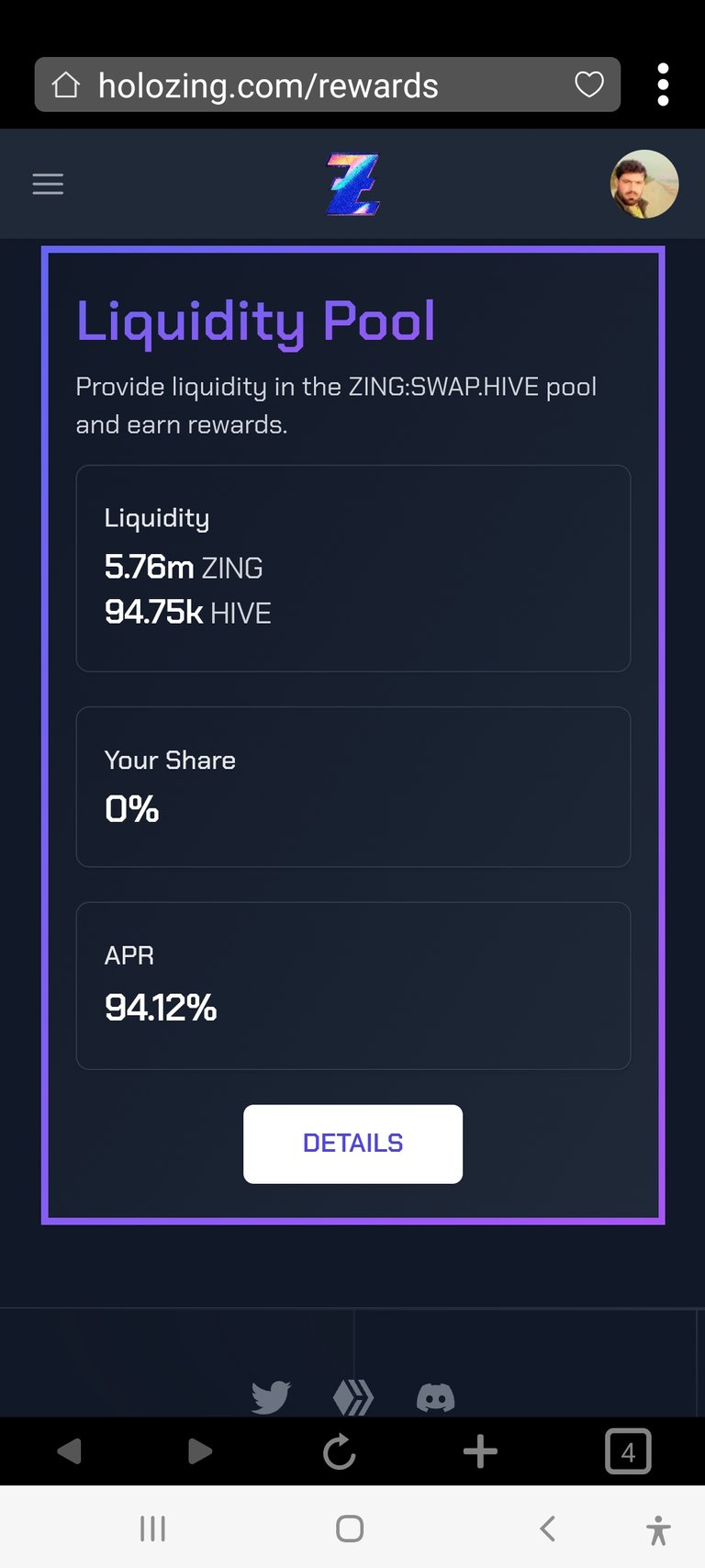Open the system recent apps view
Screen dimensions: 705x1568
click(152, 1529)
